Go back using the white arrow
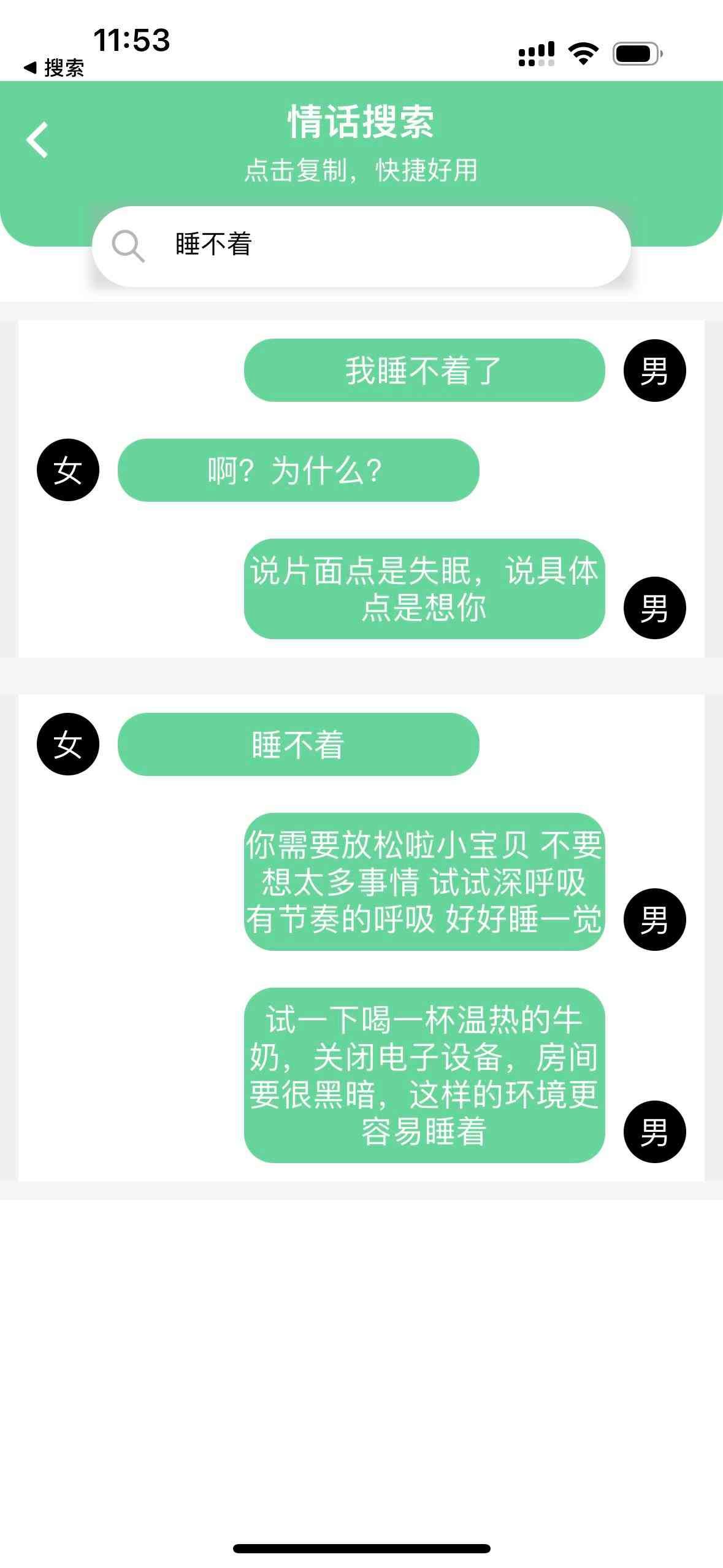The height and width of the screenshot is (1568, 723). click(37, 140)
